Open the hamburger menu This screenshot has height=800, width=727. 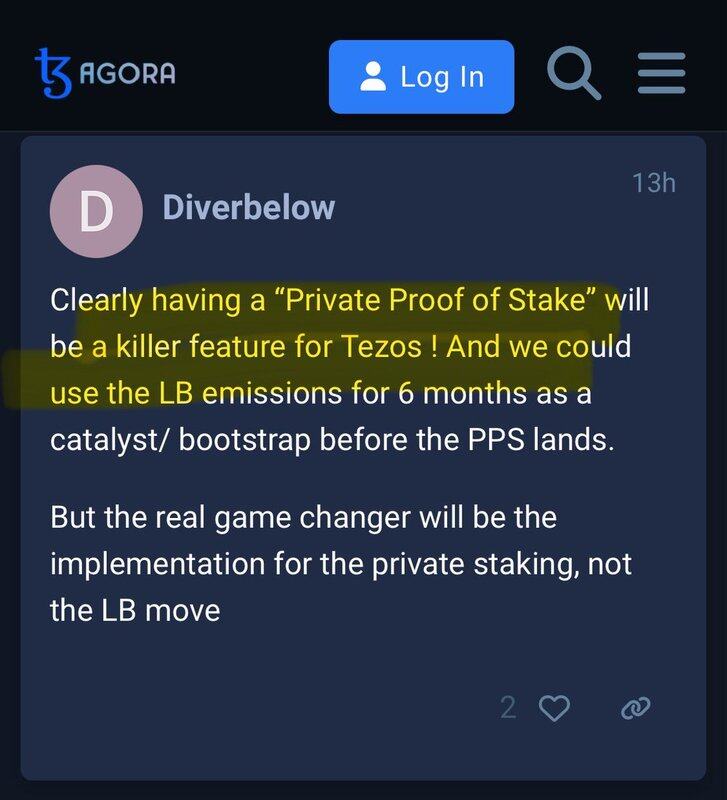click(x=661, y=74)
